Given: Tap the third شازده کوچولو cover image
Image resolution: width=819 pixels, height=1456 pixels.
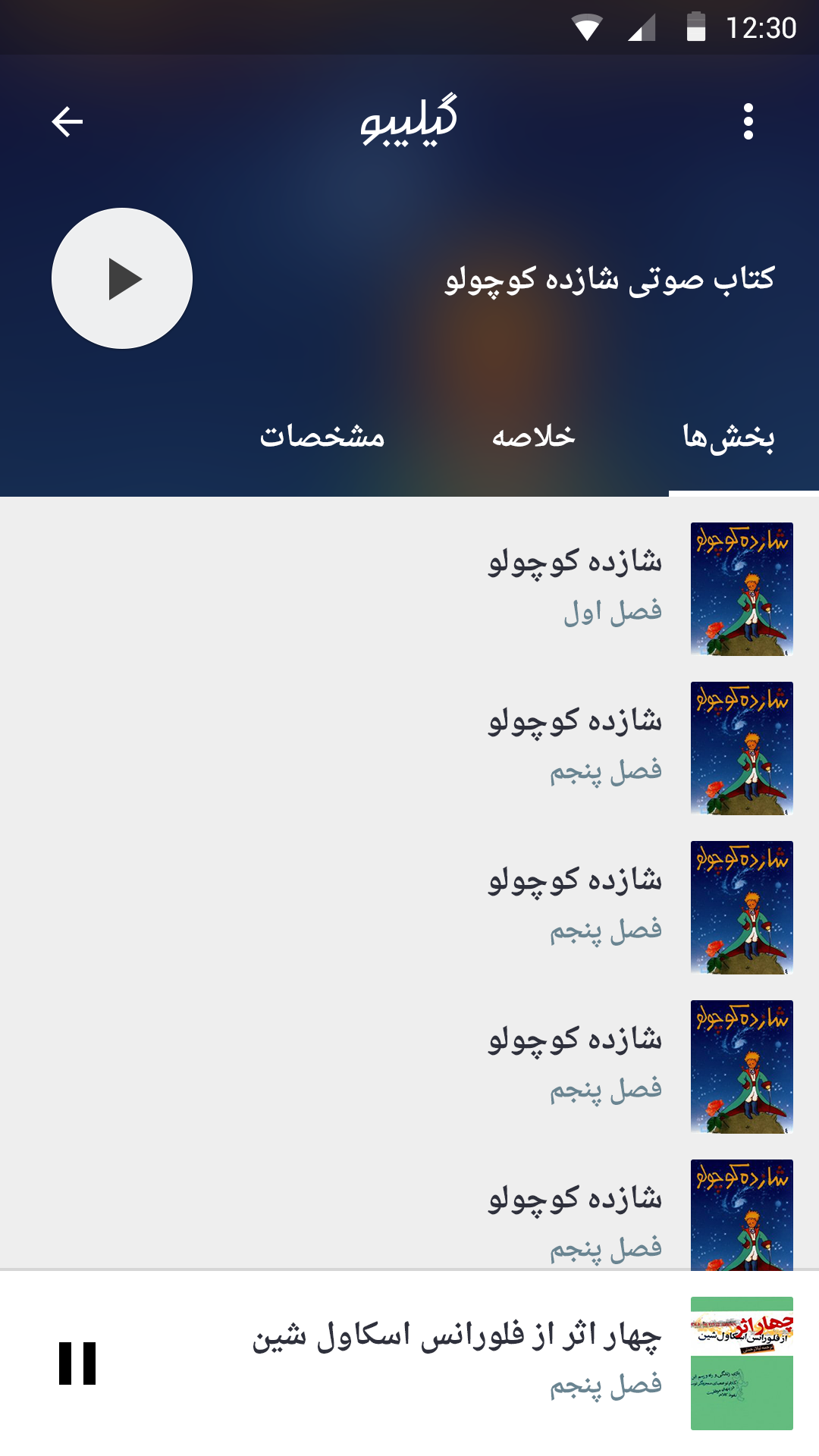Looking at the screenshot, I should [742, 906].
